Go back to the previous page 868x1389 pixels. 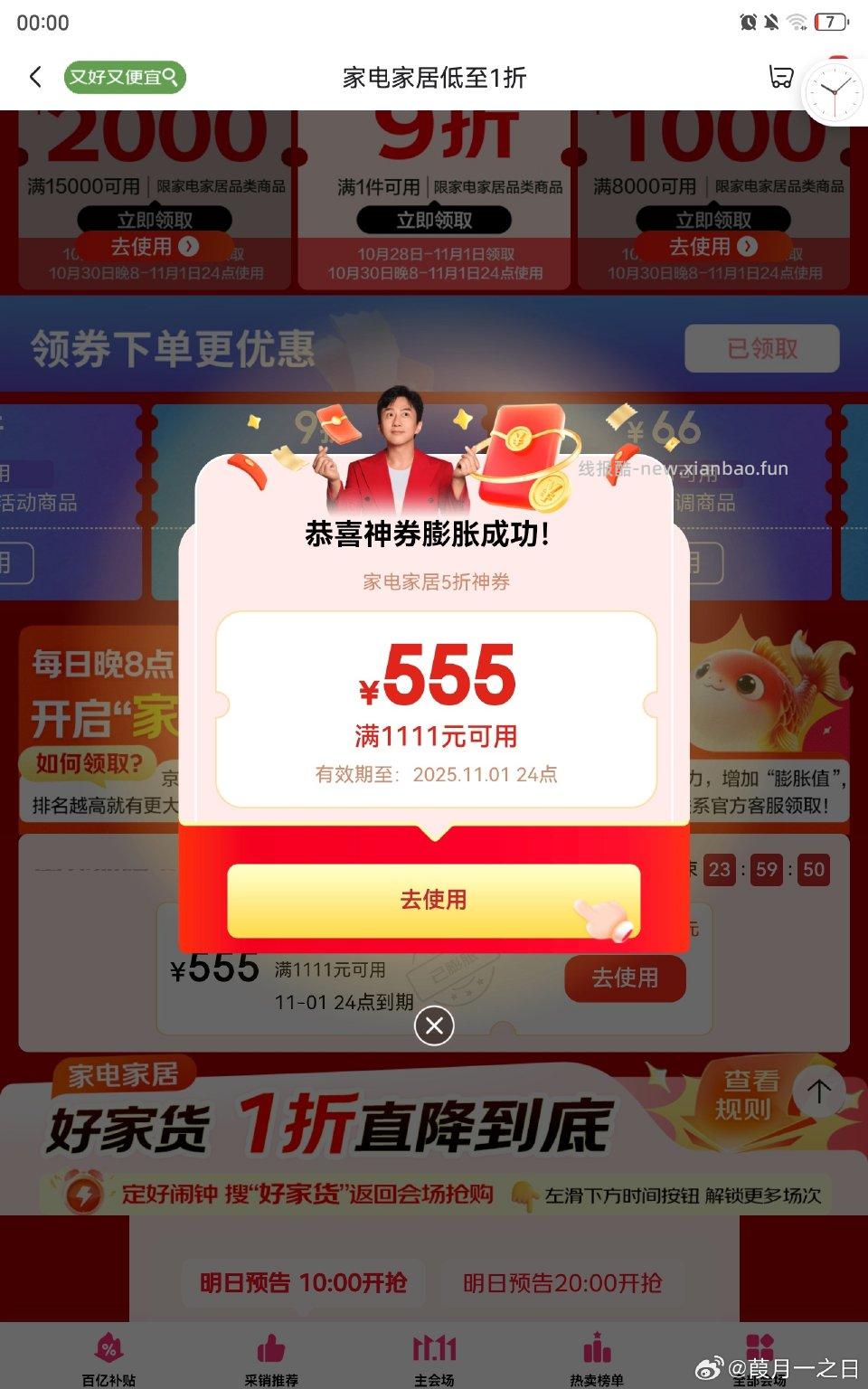click(36, 77)
